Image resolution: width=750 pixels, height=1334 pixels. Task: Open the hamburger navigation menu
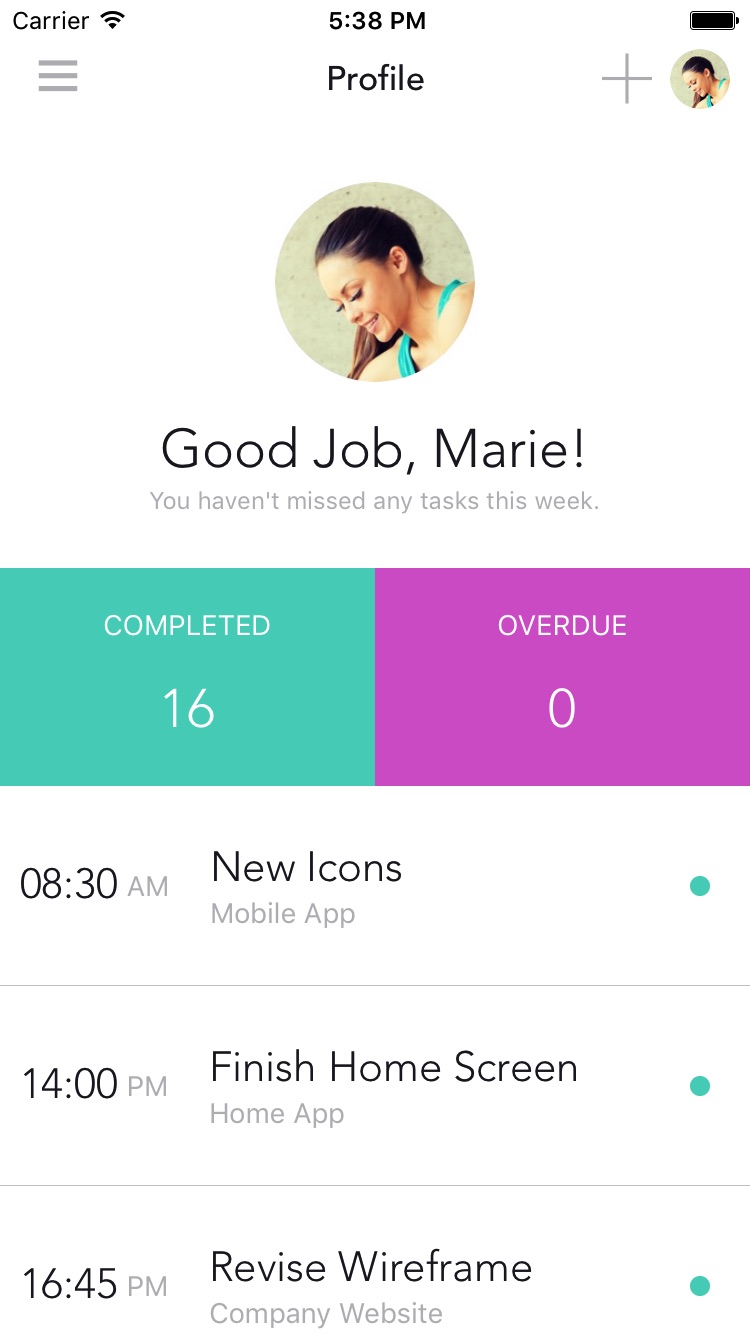click(x=57, y=78)
